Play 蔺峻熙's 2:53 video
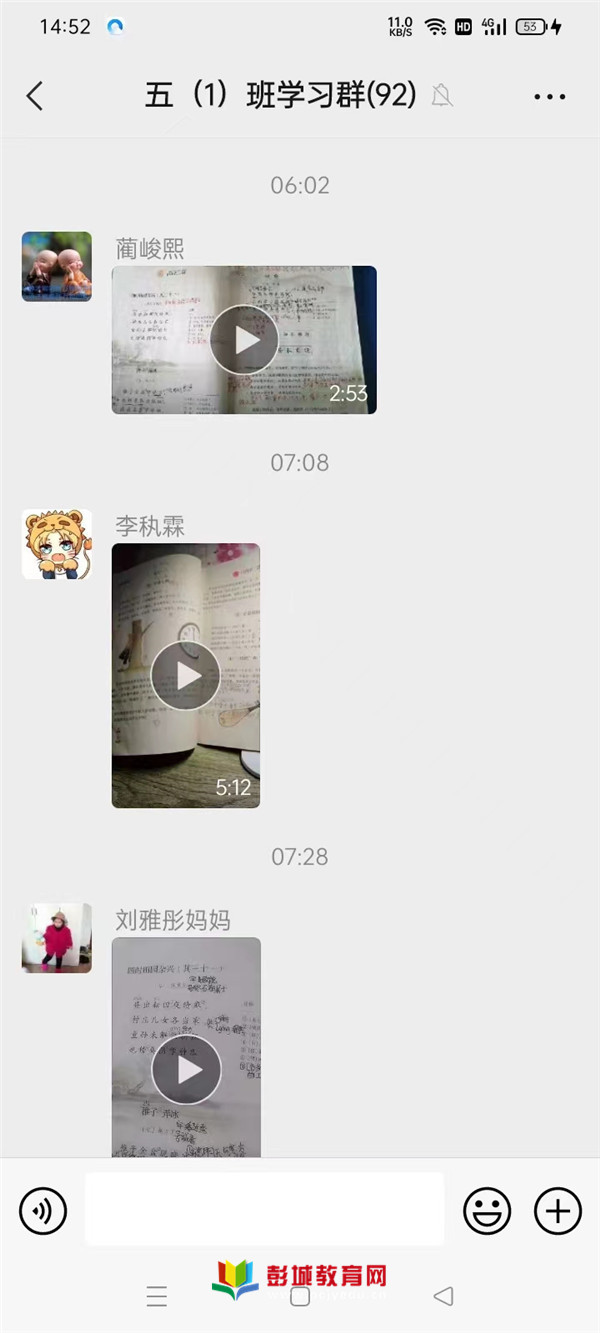The image size is (600, 1333). click(x=244, y=340)
